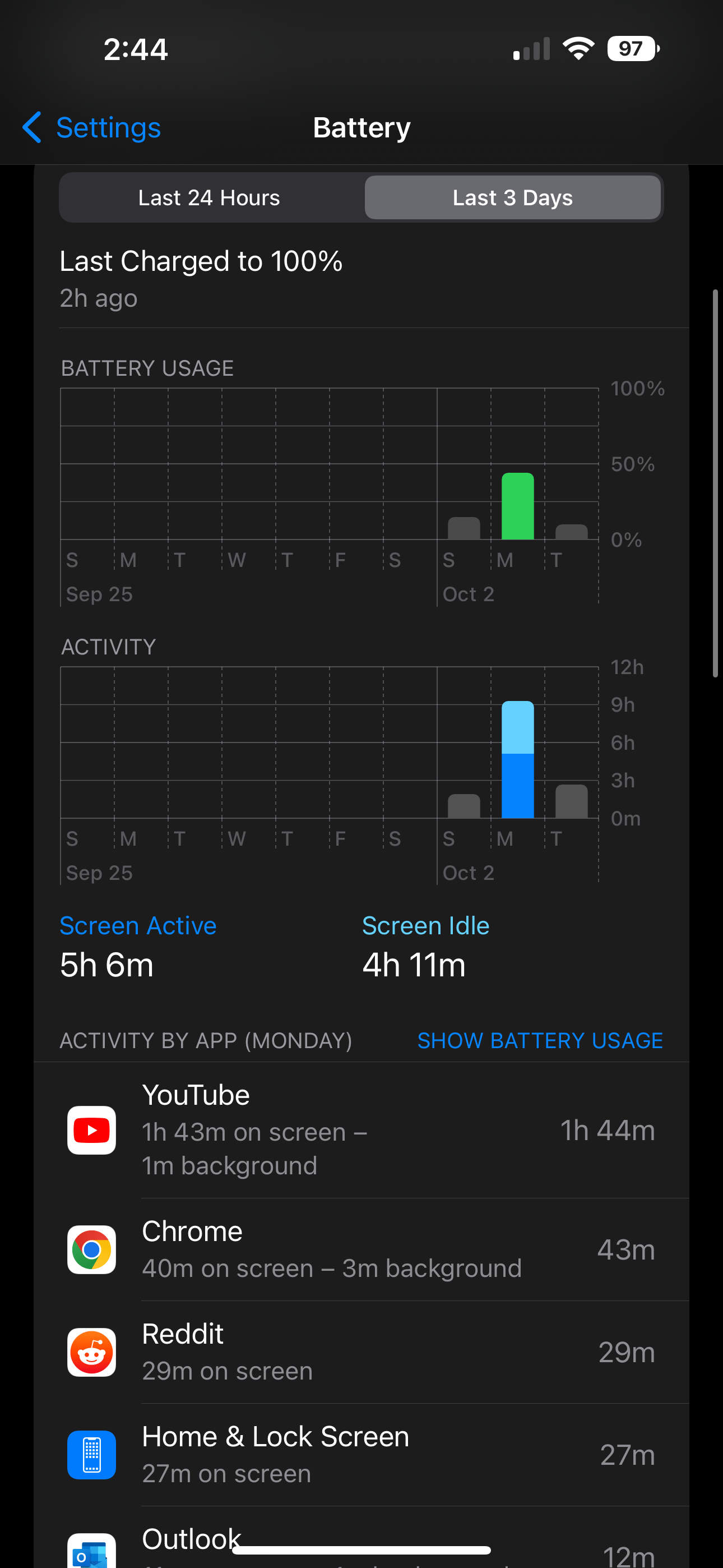Go back to Settings
Screen dimensions: 723x1568
90,127
